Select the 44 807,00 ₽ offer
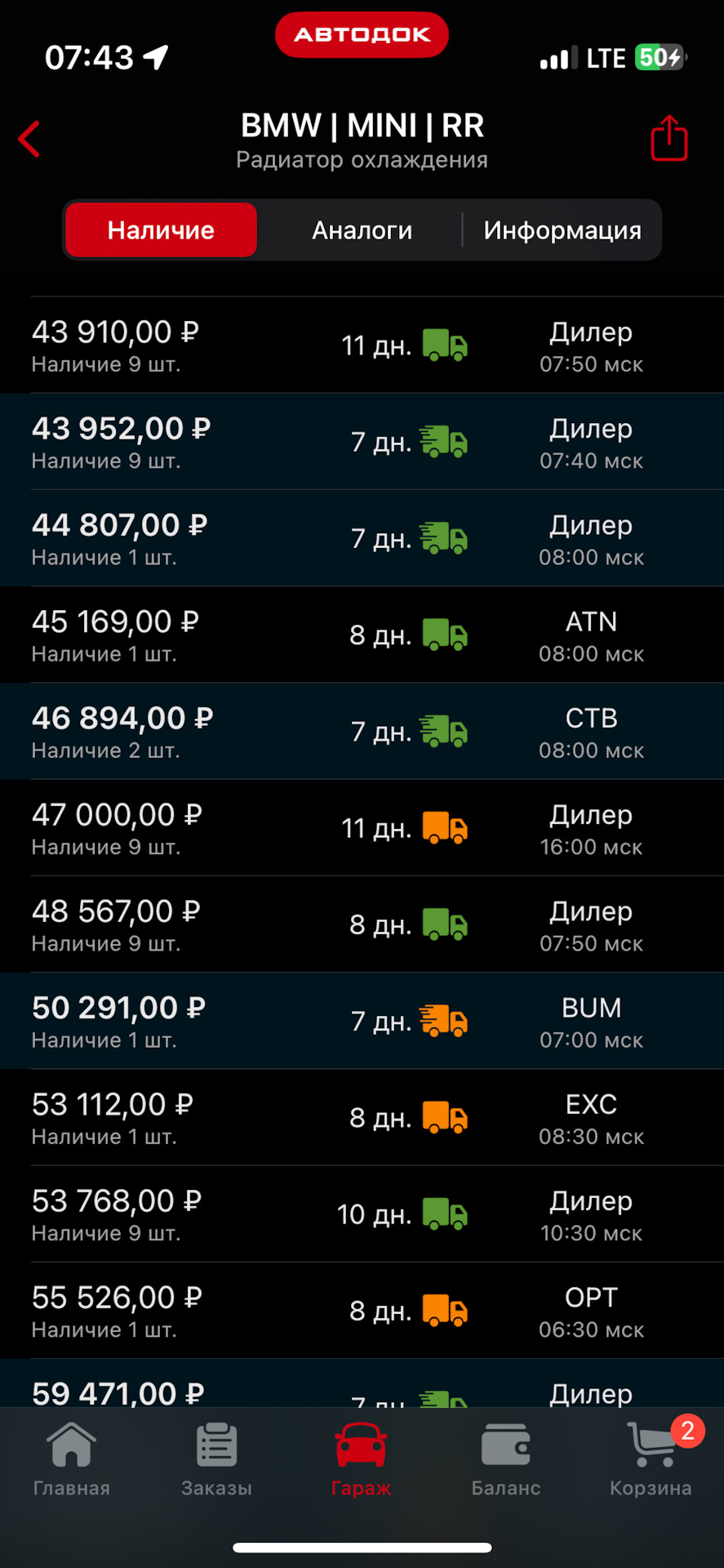The height and width of the screenshot is (1568, 724). point(362,538)
